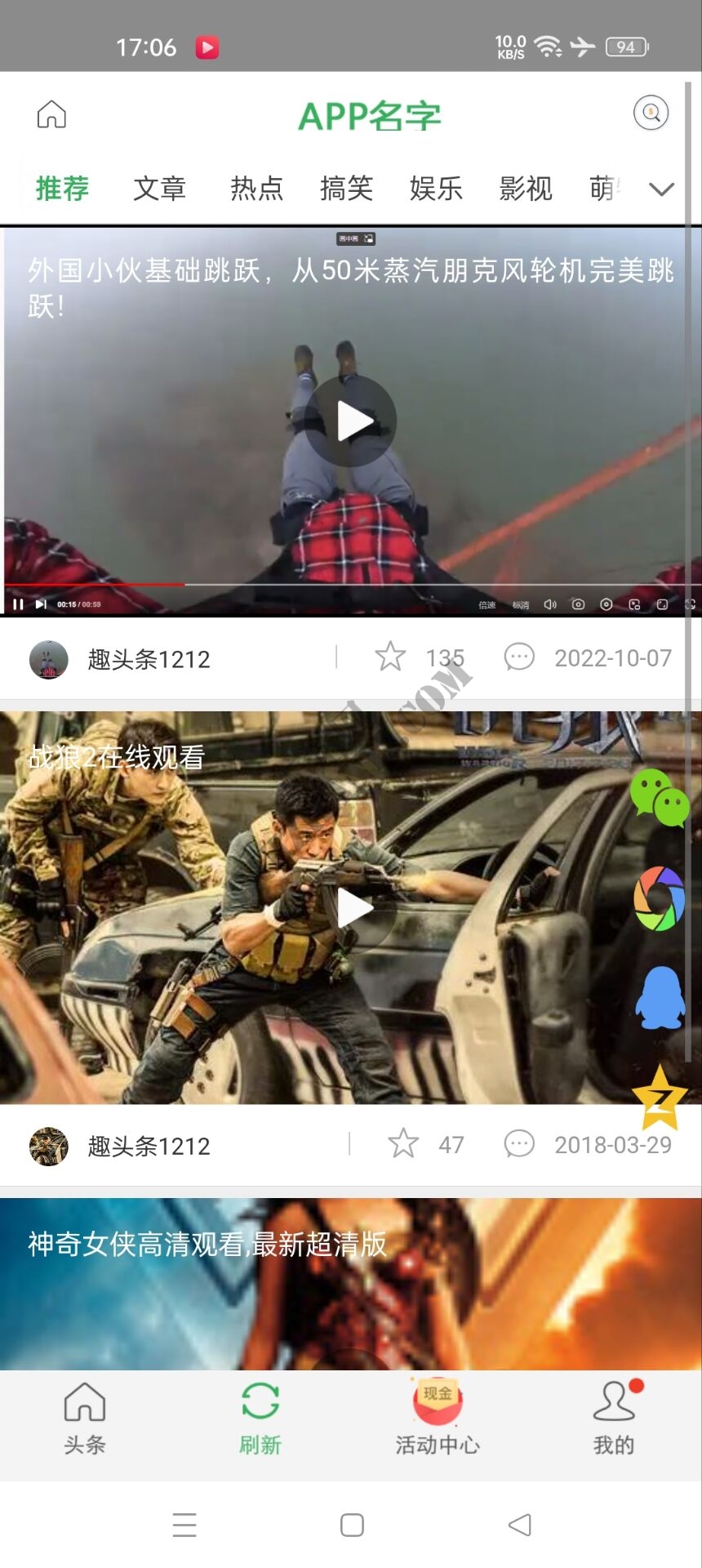Open the 神奇女侠高清观看 video card
Image resolution: width=702 pixels, height=1568 pixels.
click(x=351, y=1284)
